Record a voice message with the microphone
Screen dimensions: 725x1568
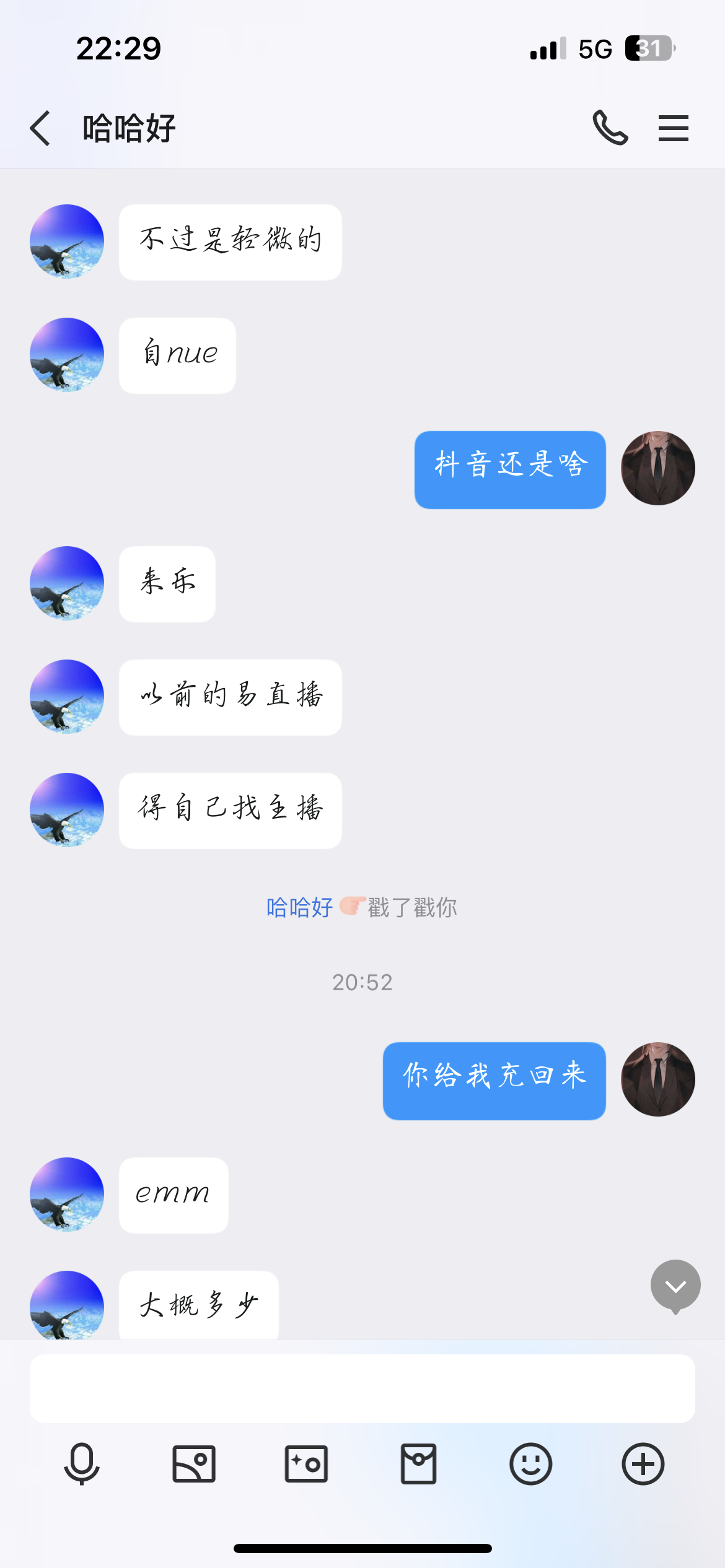(x=82, y=1464)
